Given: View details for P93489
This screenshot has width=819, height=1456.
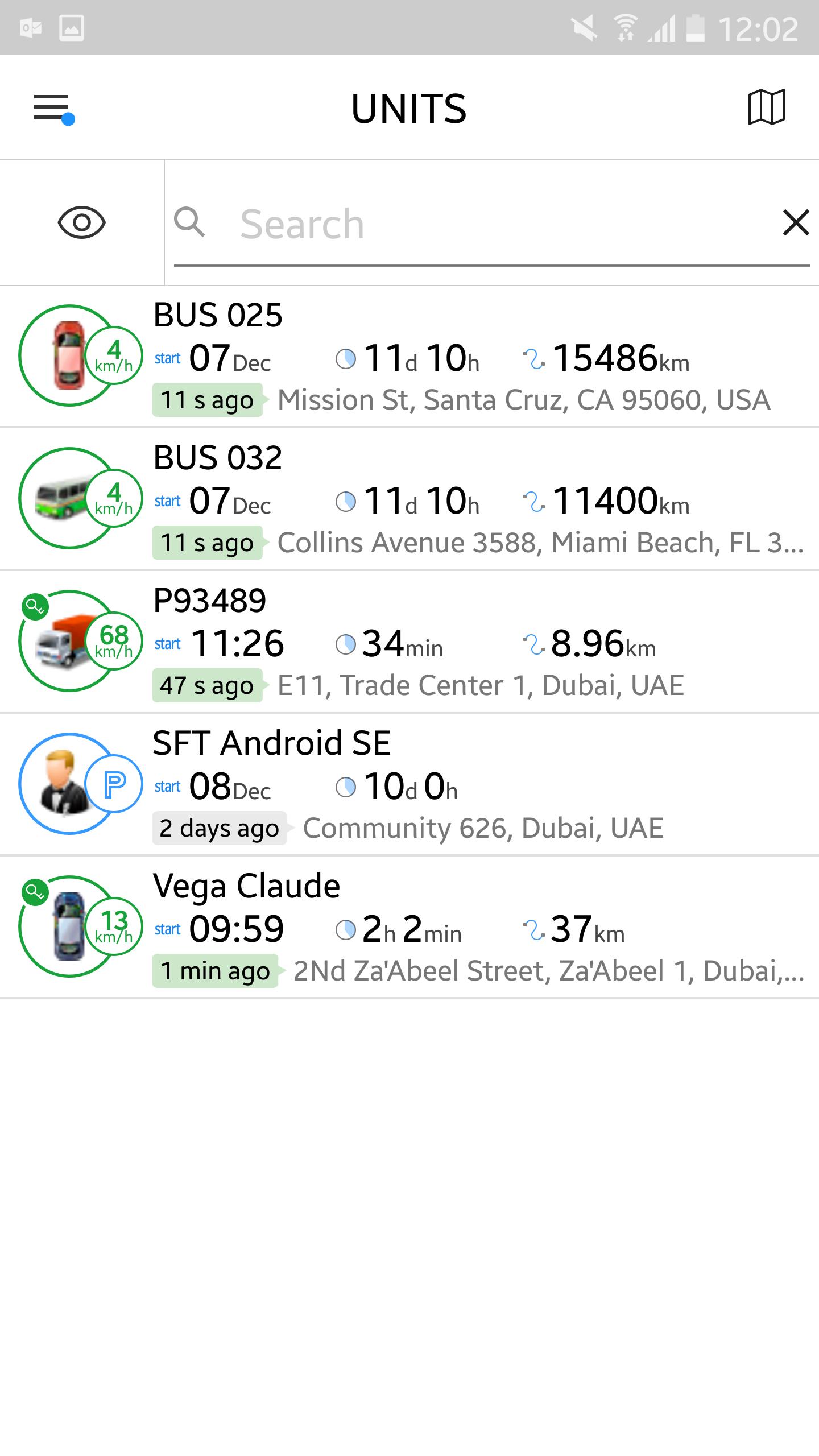Looking at the screenshot, I should coord(409,642).
